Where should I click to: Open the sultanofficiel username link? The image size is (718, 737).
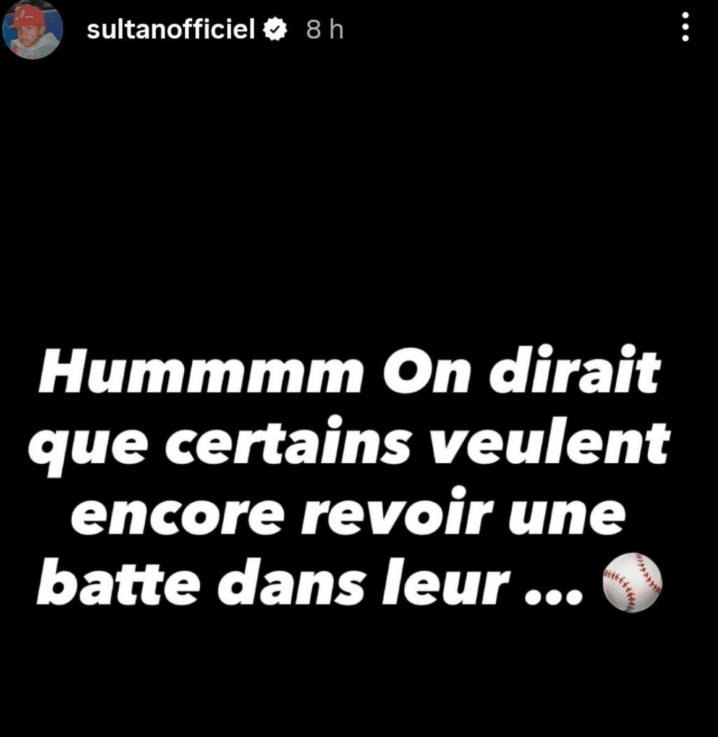(x=172, y=31)
